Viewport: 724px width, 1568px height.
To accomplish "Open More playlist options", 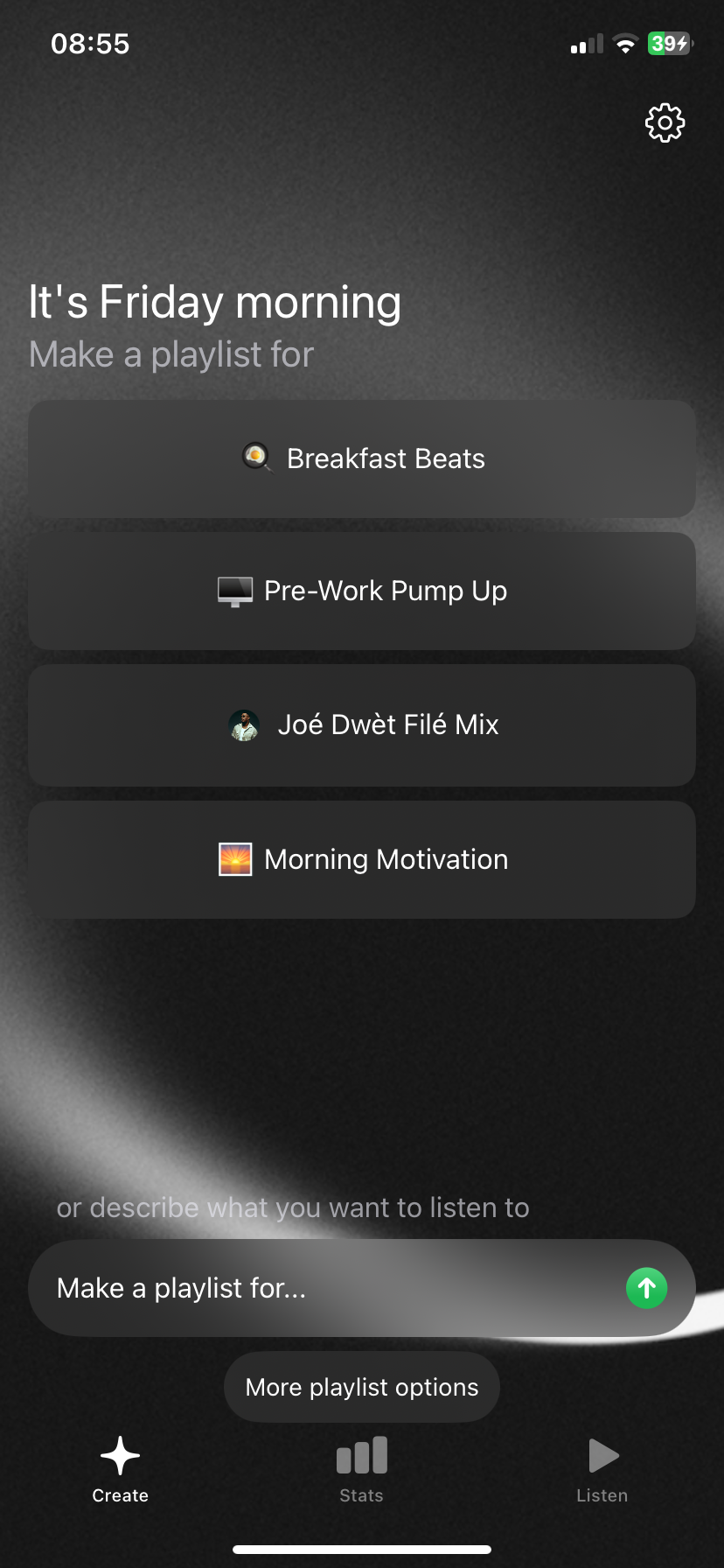I will (x=362, y=1387).
